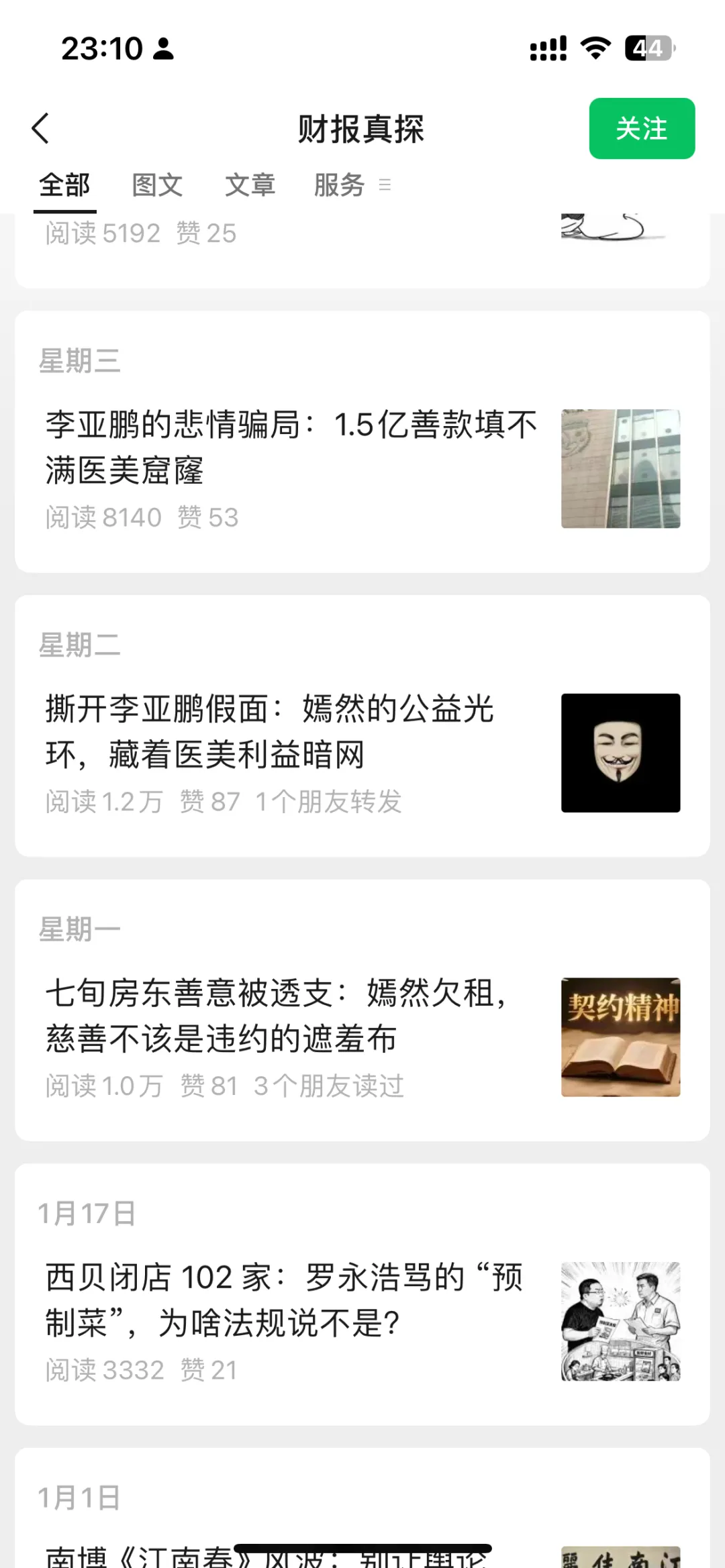View article 西贝闭店 102 家
Image resolution: width=725 pixels, height=1568 pixels.
click(x=283, y=1300)
